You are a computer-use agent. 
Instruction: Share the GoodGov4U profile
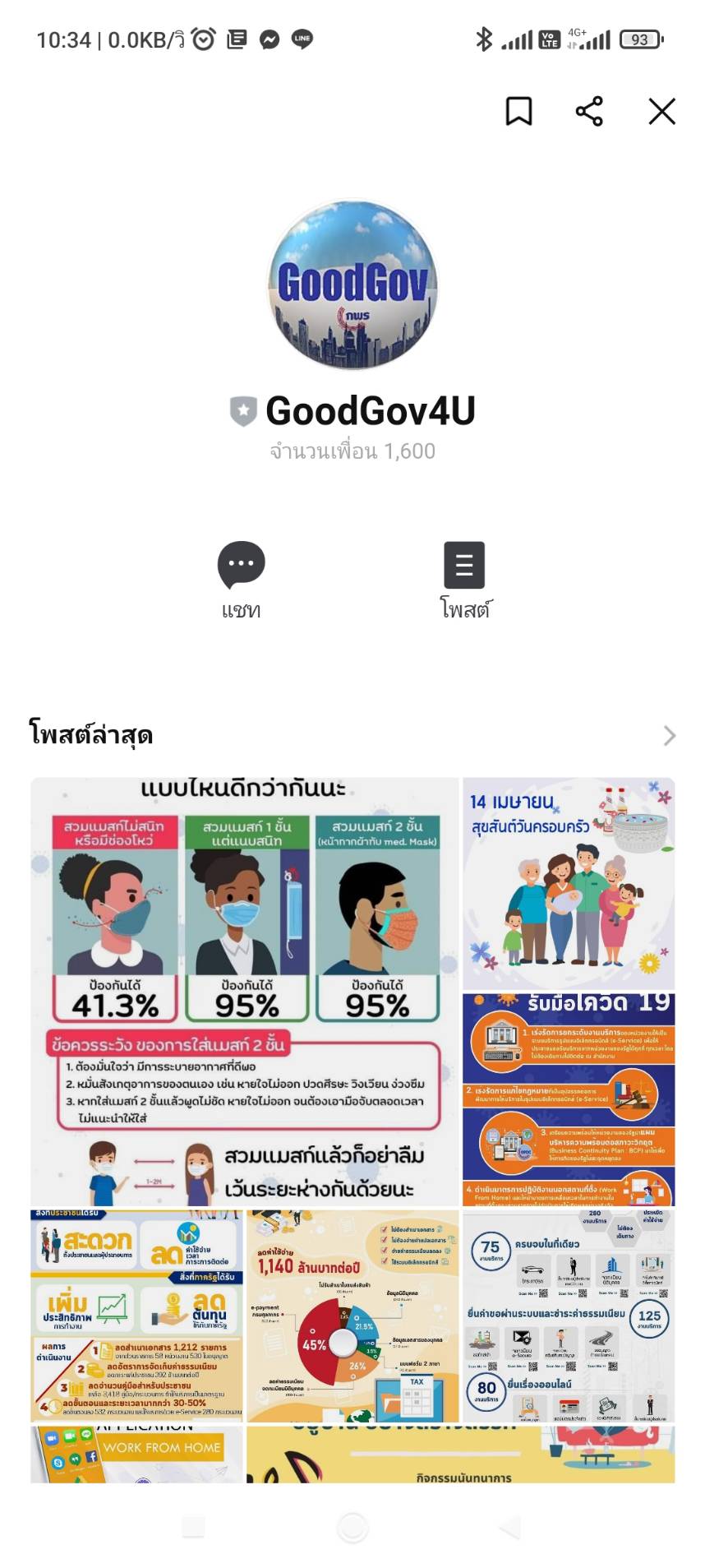(x=589, y=111)
